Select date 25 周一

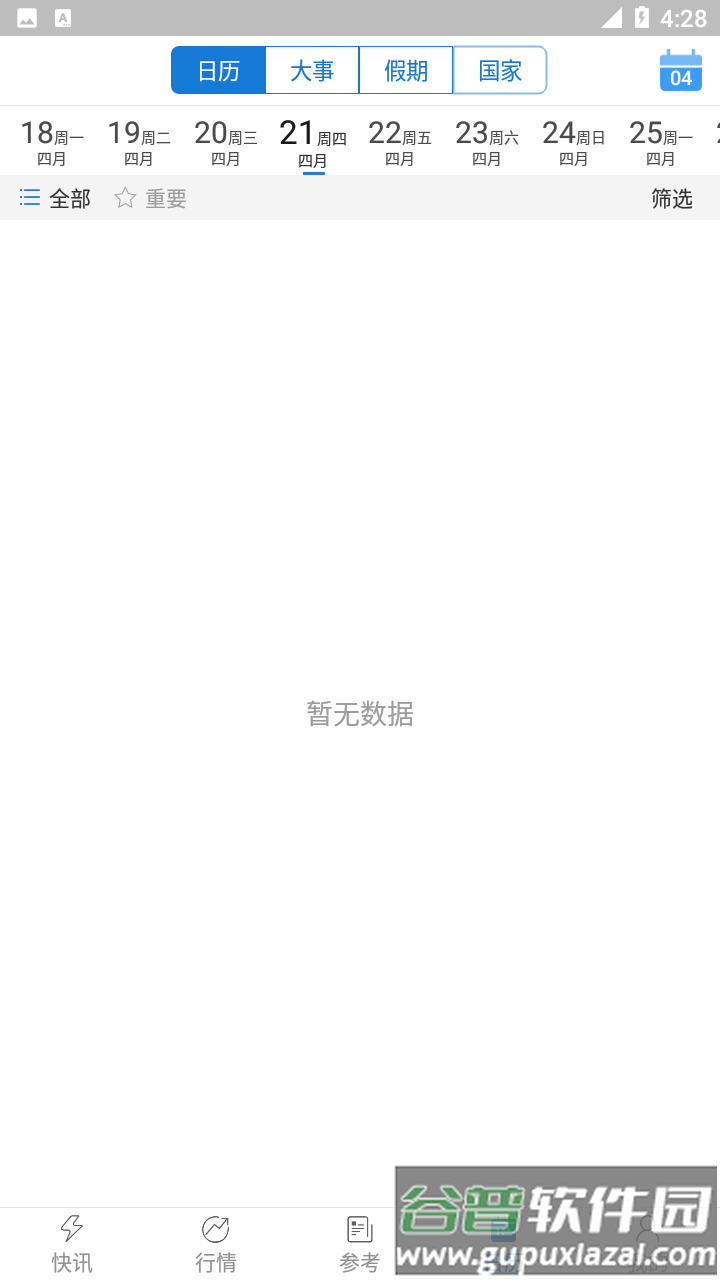(661, 142)
